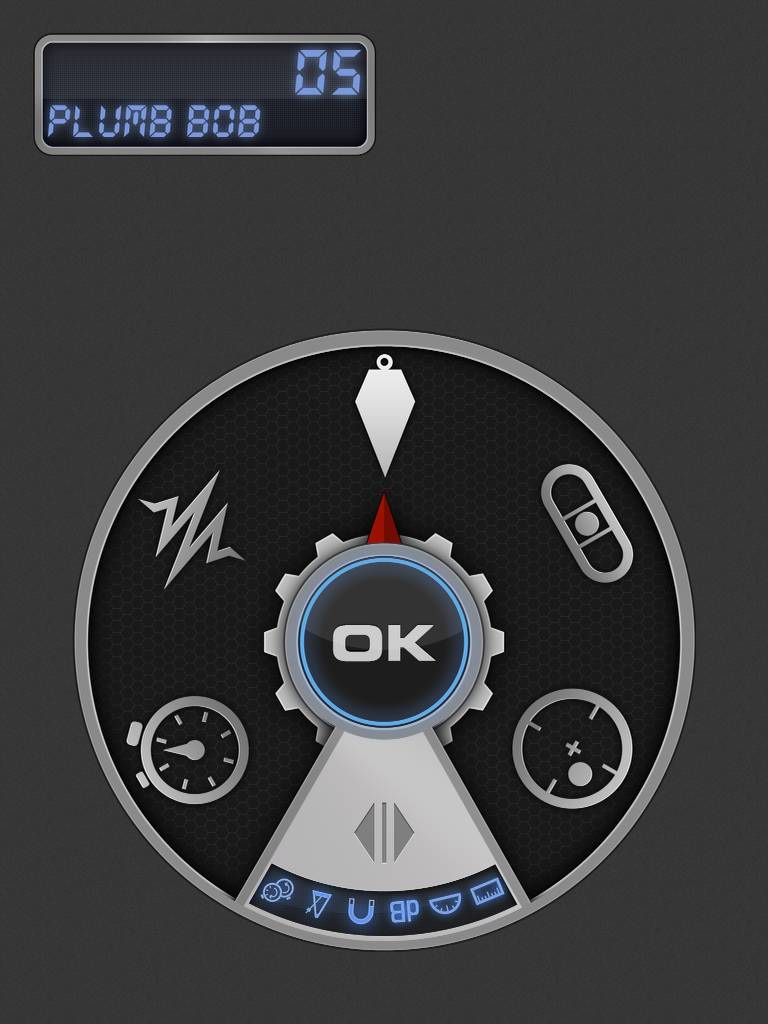Choose the seismometer wave tool
The width and height of the screenshot is (768, 1024).
(192, 528)
